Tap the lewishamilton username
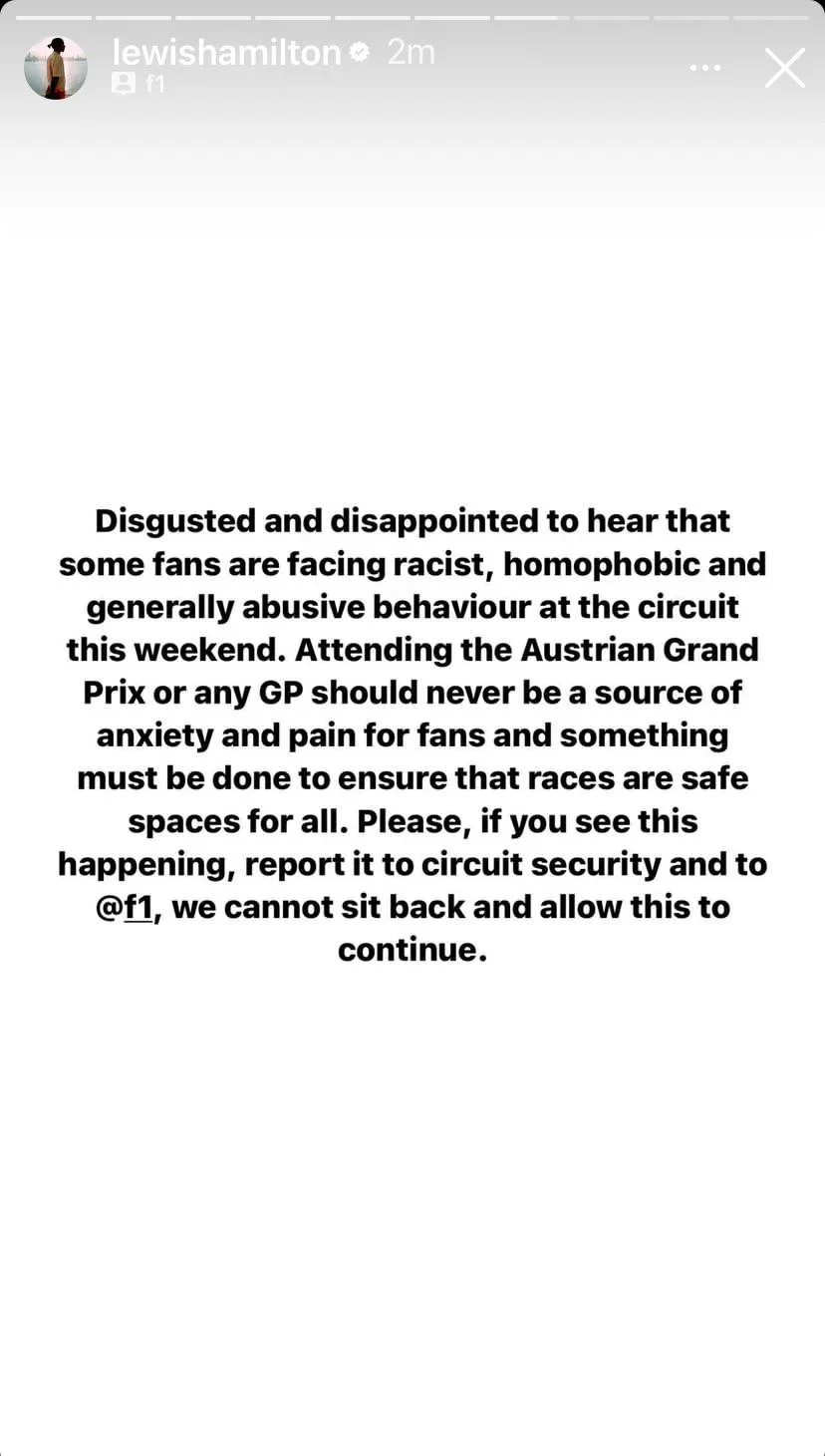825x1456 pixels. click(226, 52)
